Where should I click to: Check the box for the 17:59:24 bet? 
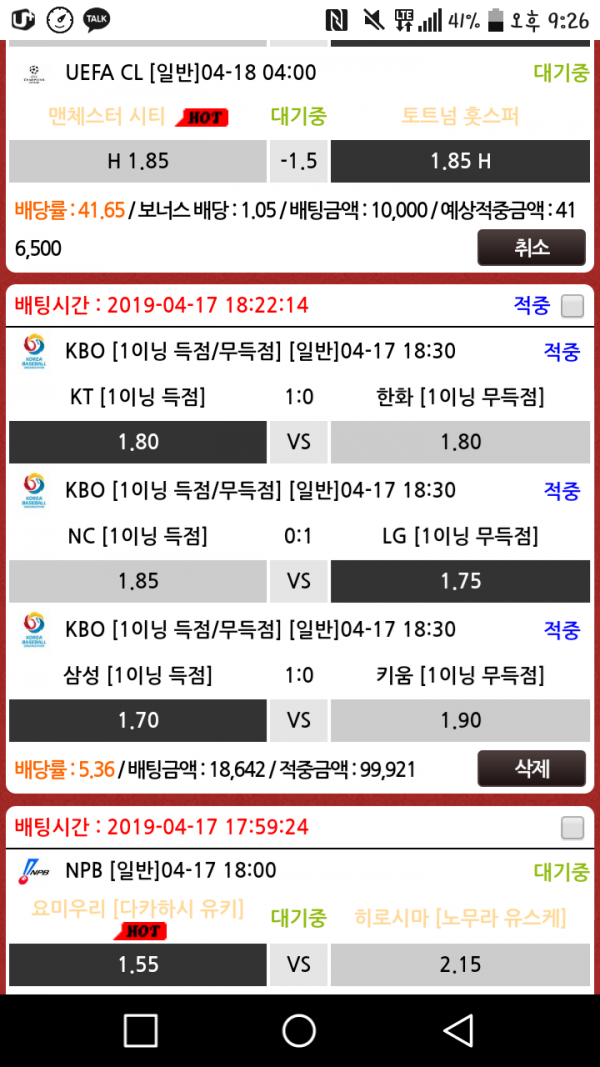(572, 828)
